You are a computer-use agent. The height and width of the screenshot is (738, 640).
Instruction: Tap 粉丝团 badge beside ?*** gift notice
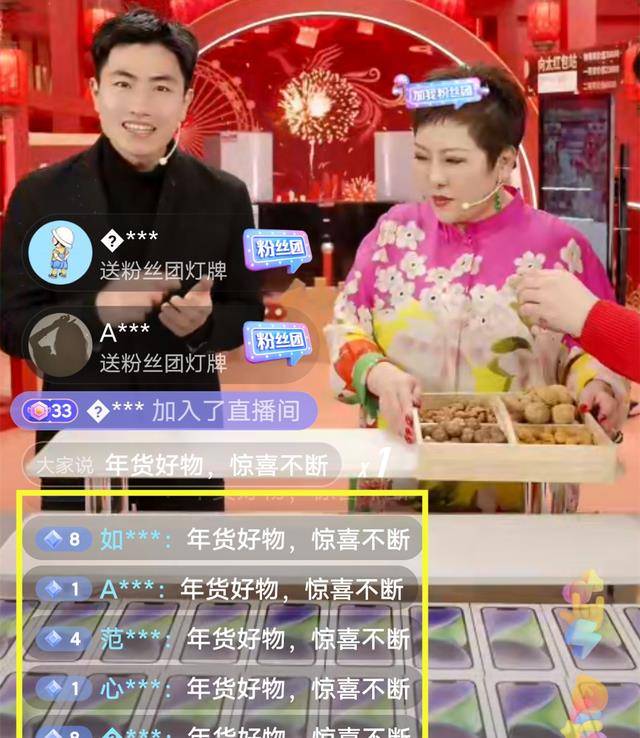[x=277, y=249]
